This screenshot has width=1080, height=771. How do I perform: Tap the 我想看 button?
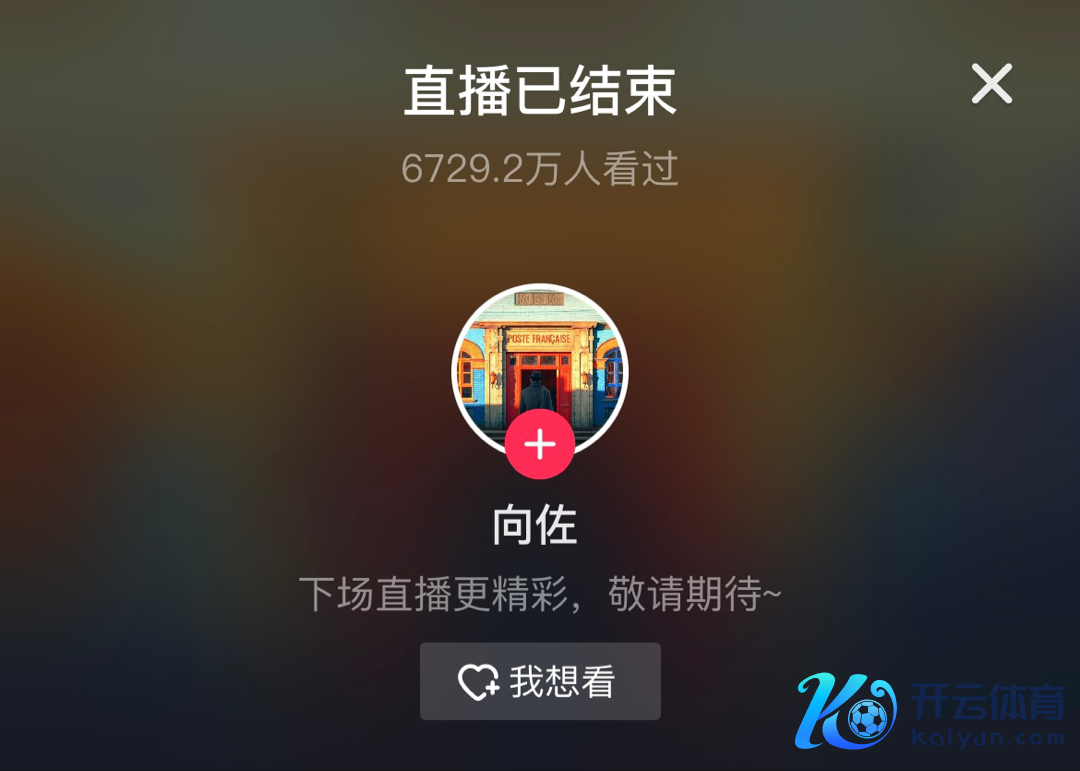click(x=540, y=681)
